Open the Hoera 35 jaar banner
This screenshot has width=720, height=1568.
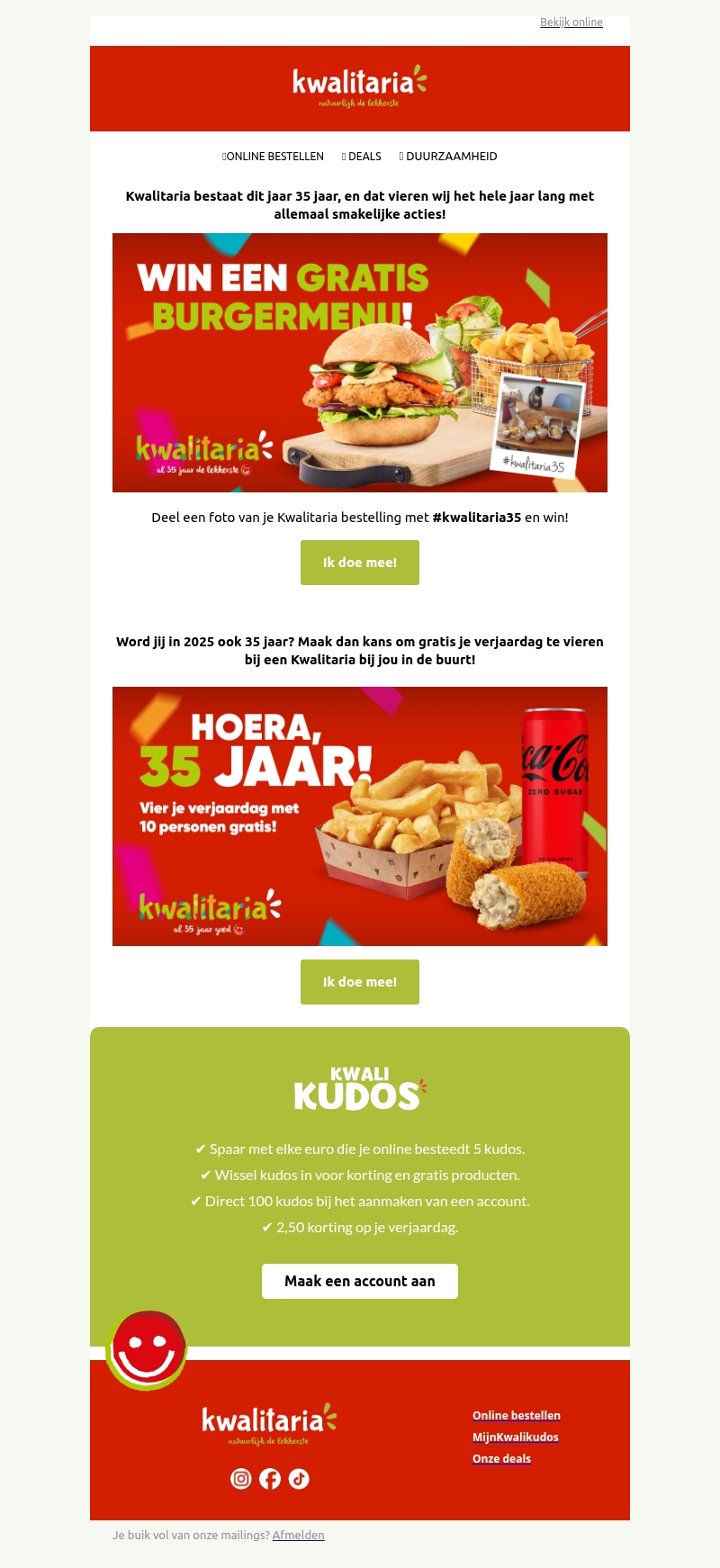[x=360, y=816]
